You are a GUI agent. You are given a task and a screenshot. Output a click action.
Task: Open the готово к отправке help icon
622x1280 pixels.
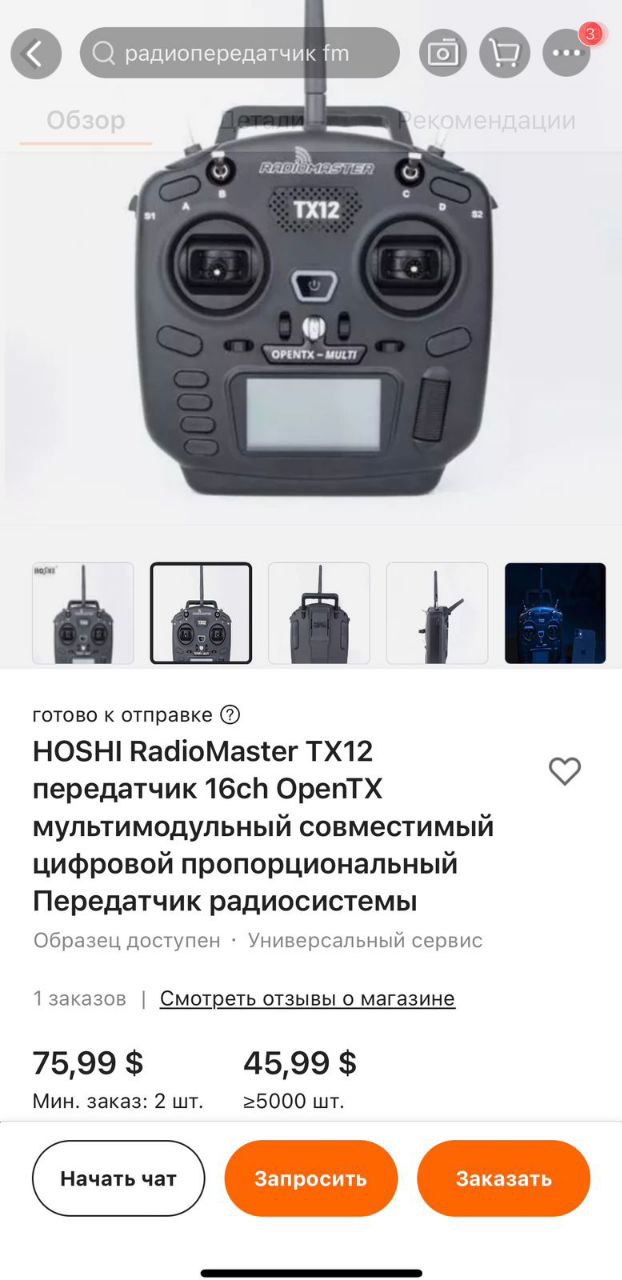coord(230,715)
